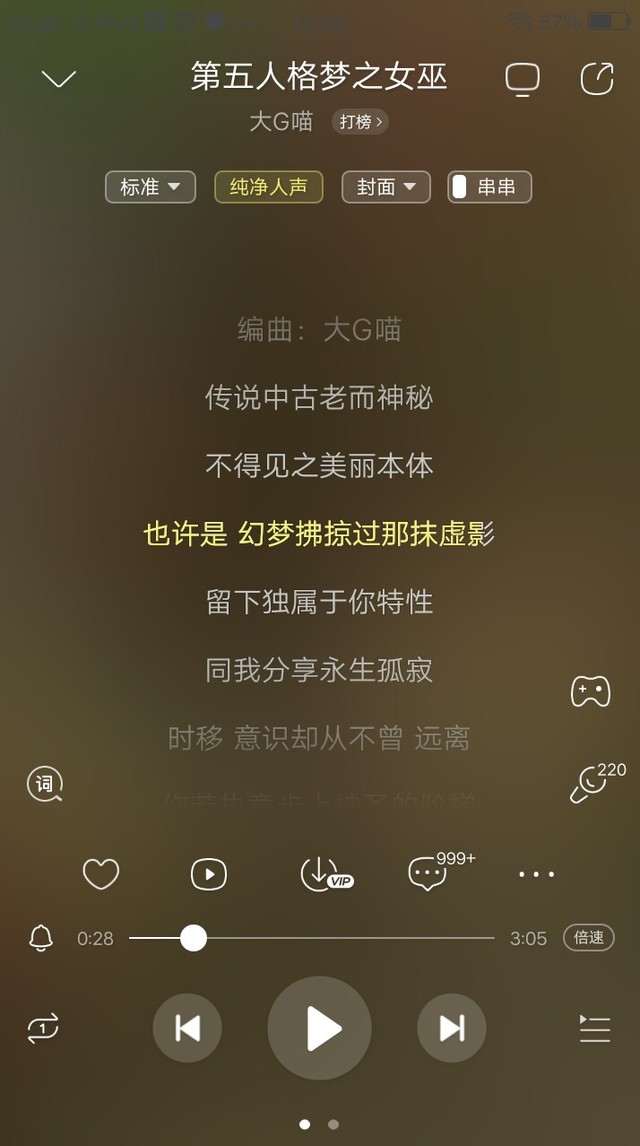Share this song
Viewport: 640px width, 1146px height.
(x=597, y=79)
